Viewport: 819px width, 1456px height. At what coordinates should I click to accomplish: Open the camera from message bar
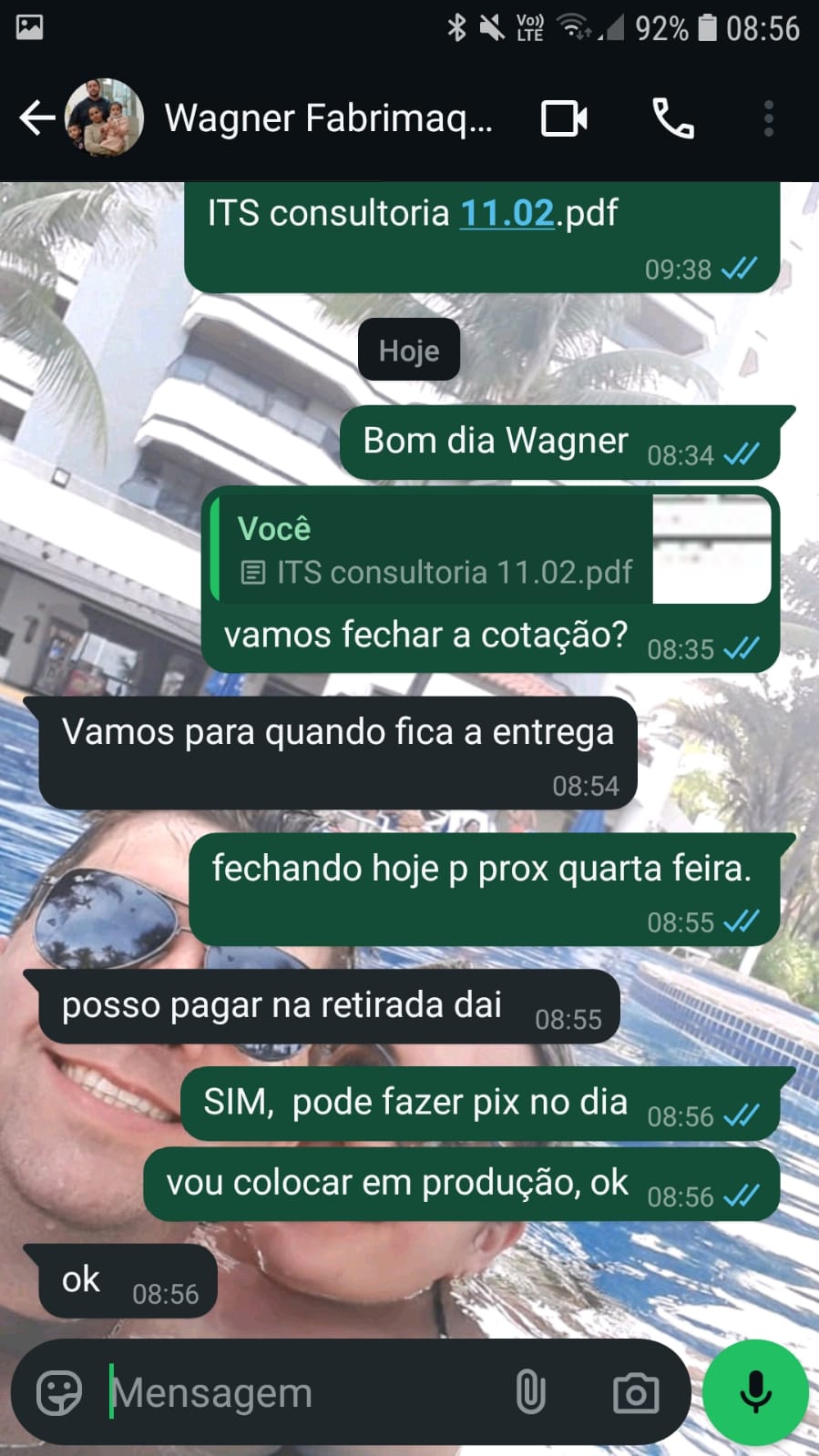coord(635,1392)
